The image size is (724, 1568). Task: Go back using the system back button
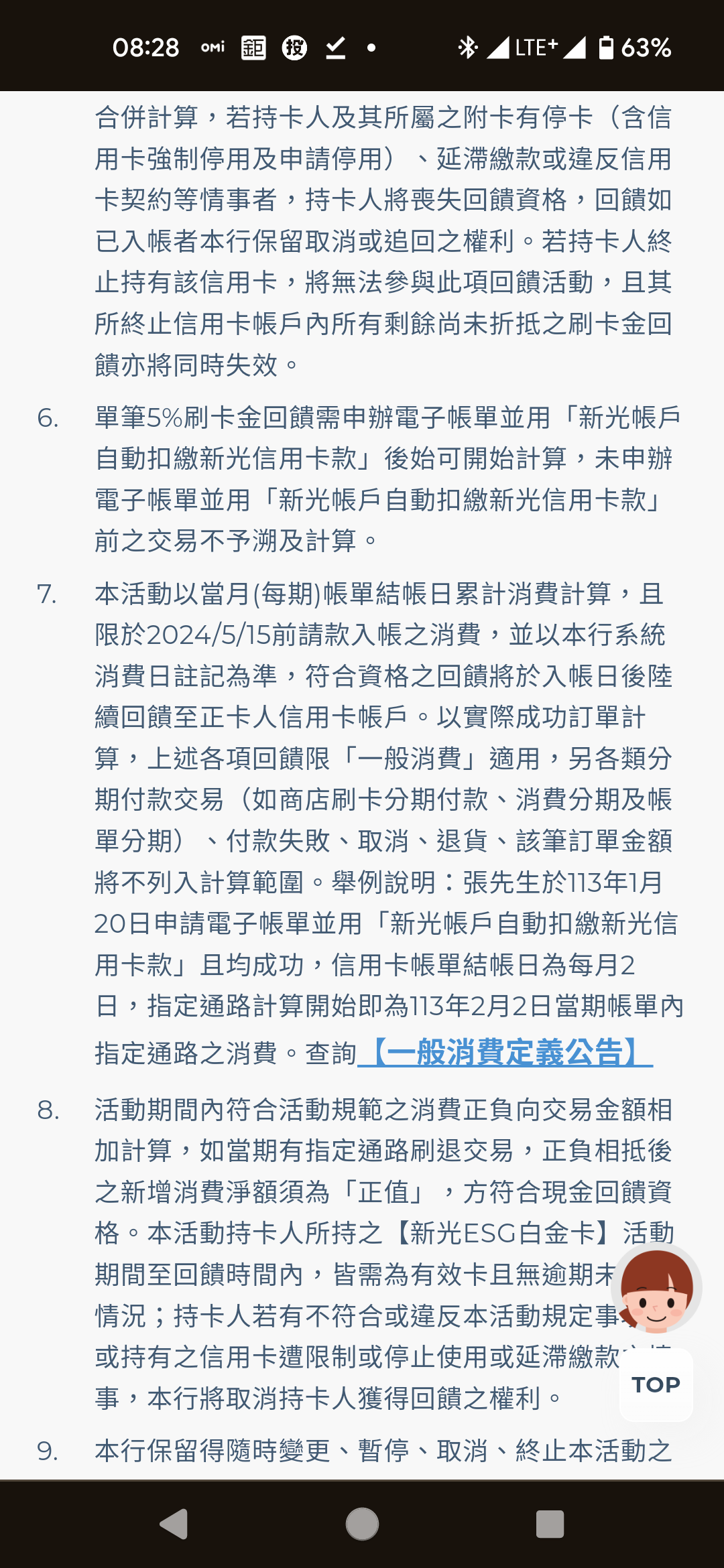pyautogui.click(x=174, y=1524)
